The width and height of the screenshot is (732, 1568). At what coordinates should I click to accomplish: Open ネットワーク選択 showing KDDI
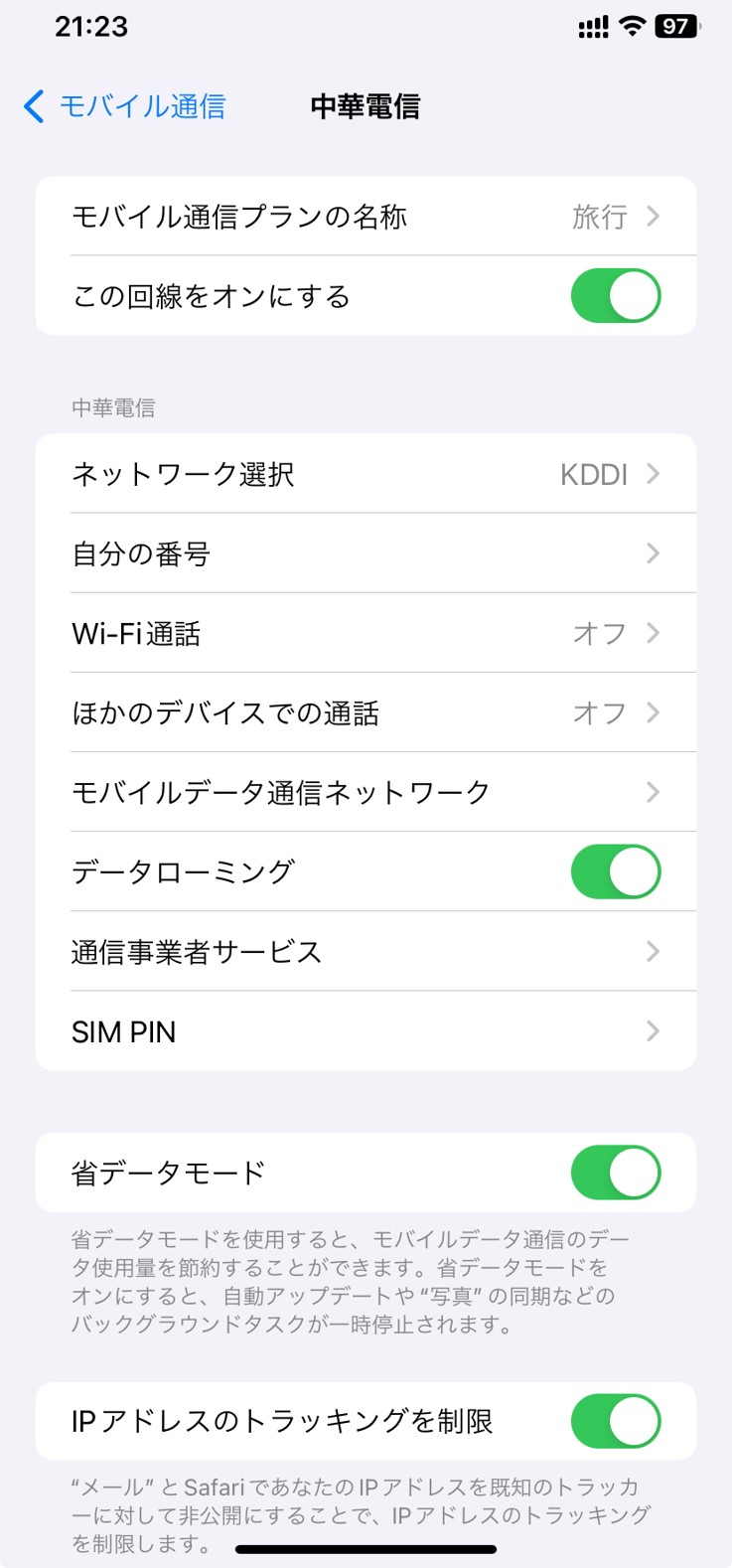point(366,474)
